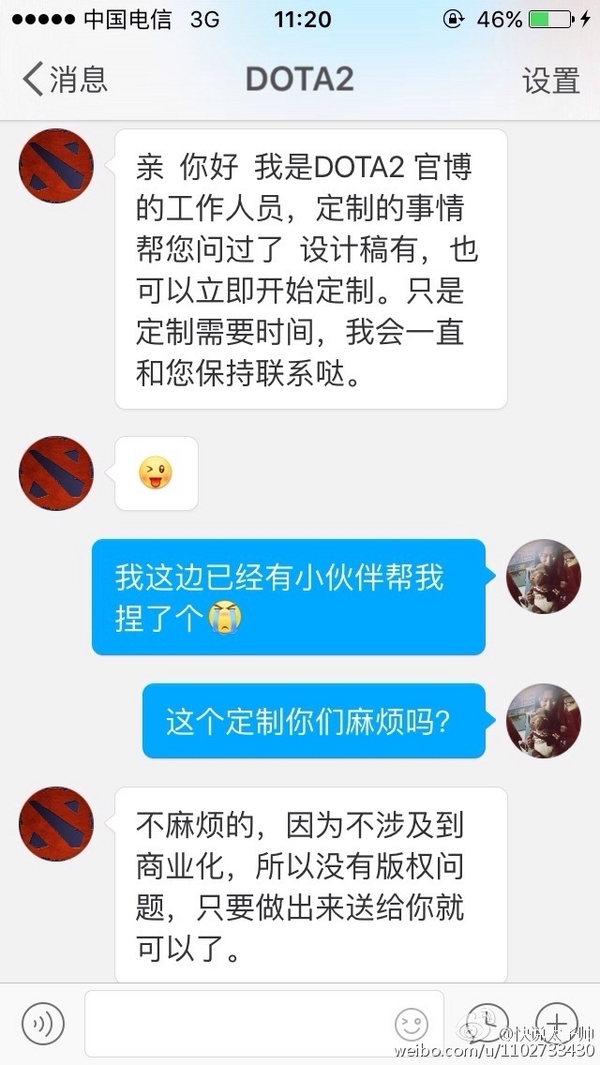This screenshot has height=1065, width=600.
Task: Tap the voice input icon
Action: tap(42, 1022)
